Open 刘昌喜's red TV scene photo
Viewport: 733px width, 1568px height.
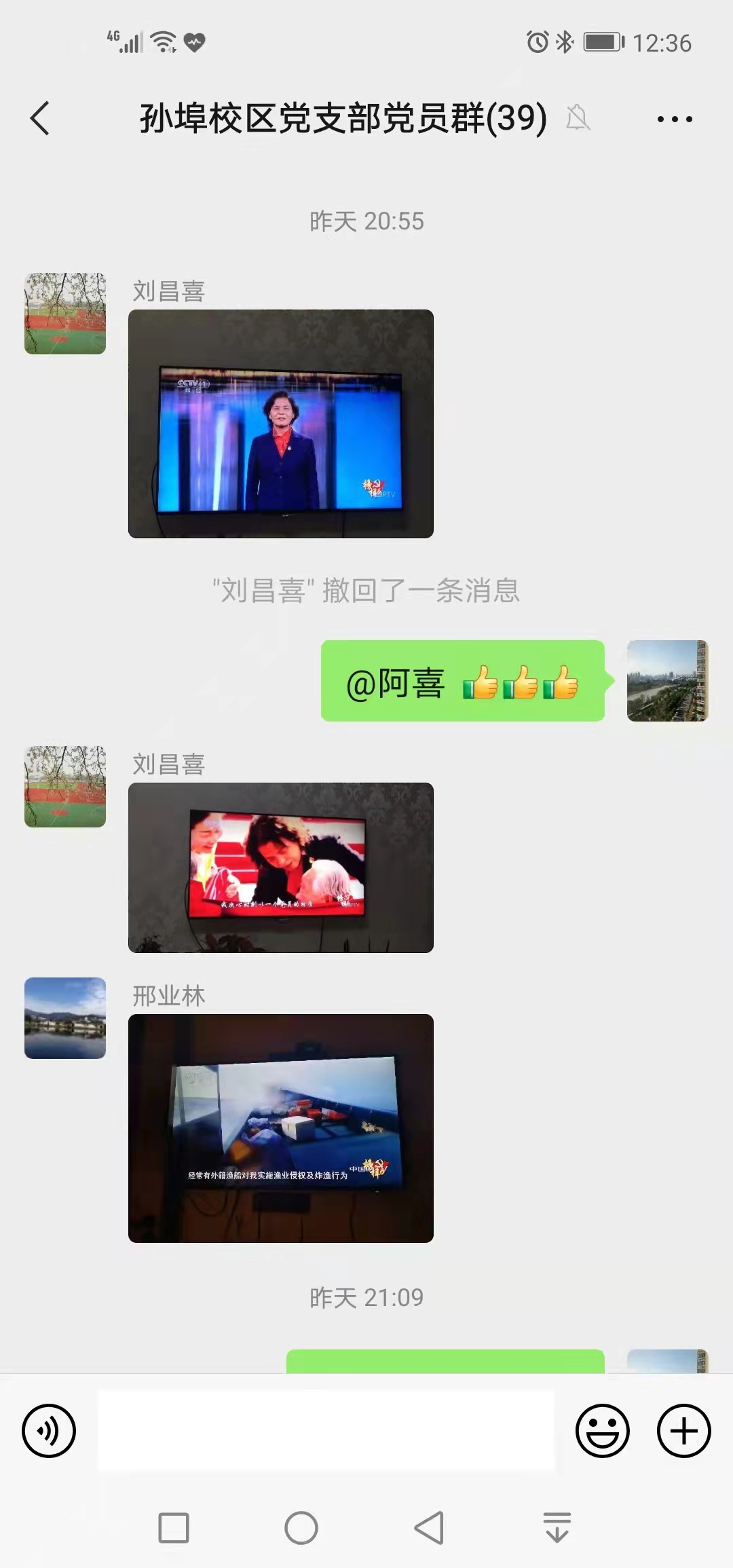[281, 867]
